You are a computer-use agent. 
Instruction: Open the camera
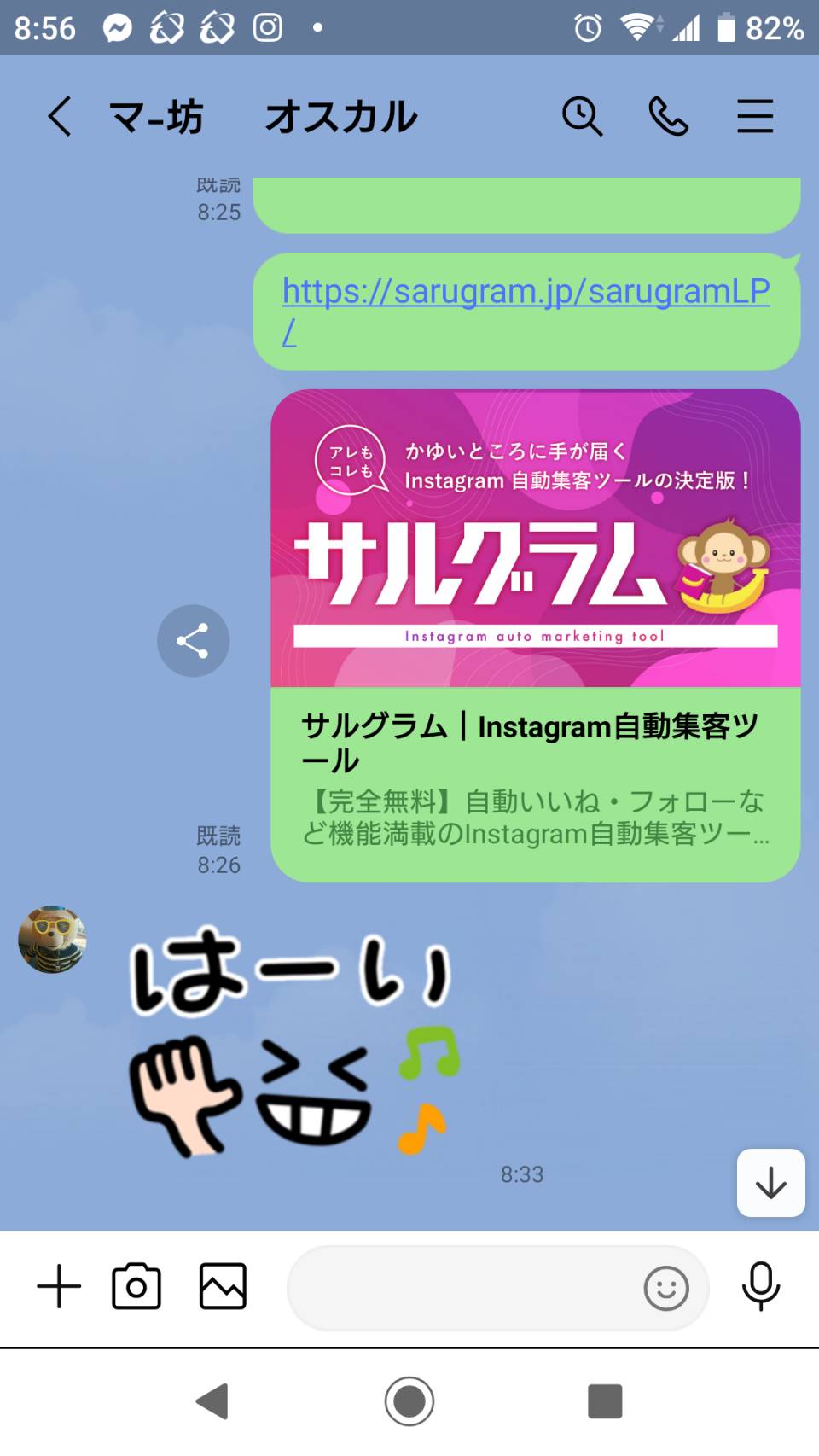(x=136, y=1286)
